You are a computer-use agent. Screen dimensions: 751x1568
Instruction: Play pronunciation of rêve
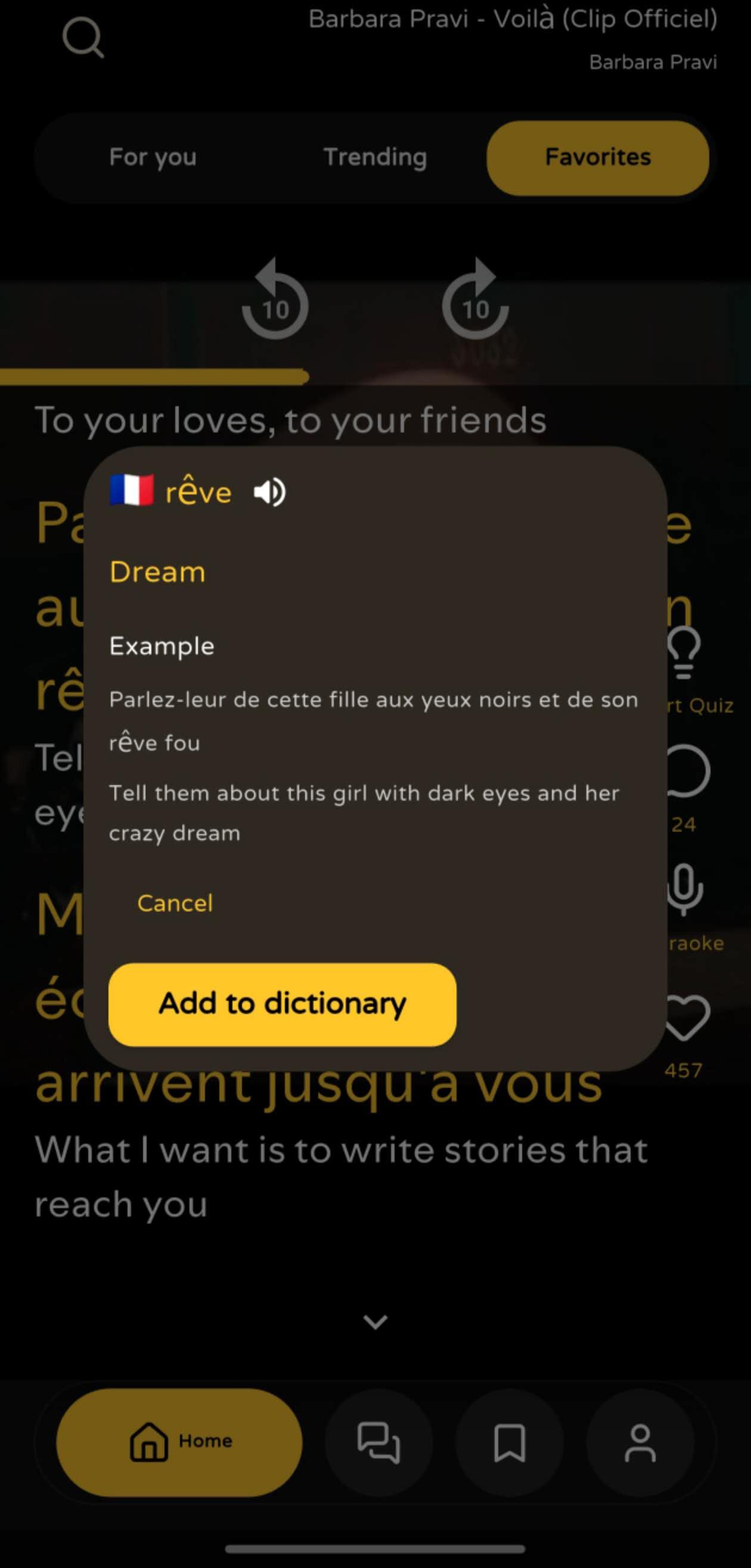pyautogui.click(x=269, y=492)
